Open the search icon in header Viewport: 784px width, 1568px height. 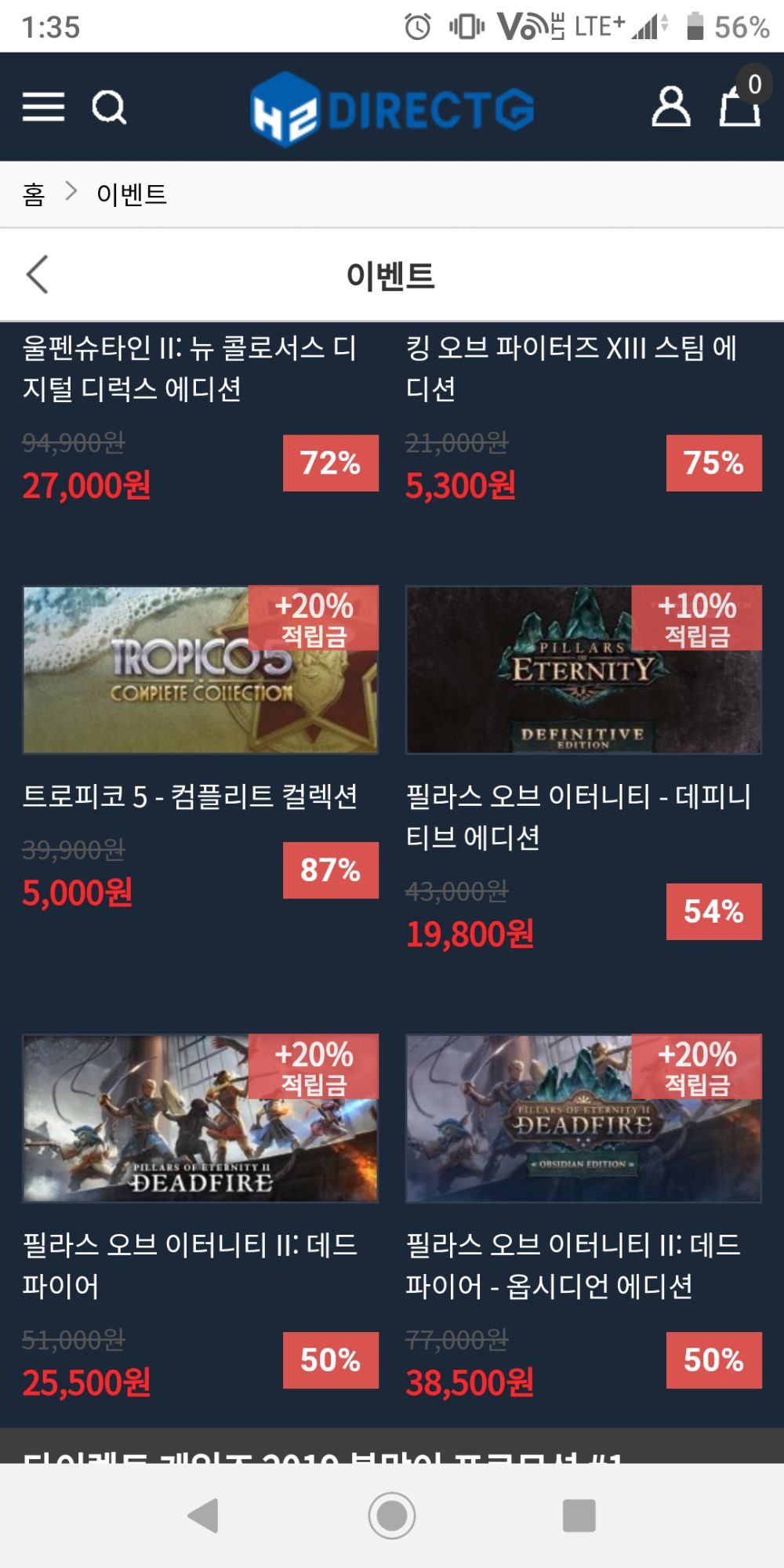pyautogui.click(x=109, y=107)
